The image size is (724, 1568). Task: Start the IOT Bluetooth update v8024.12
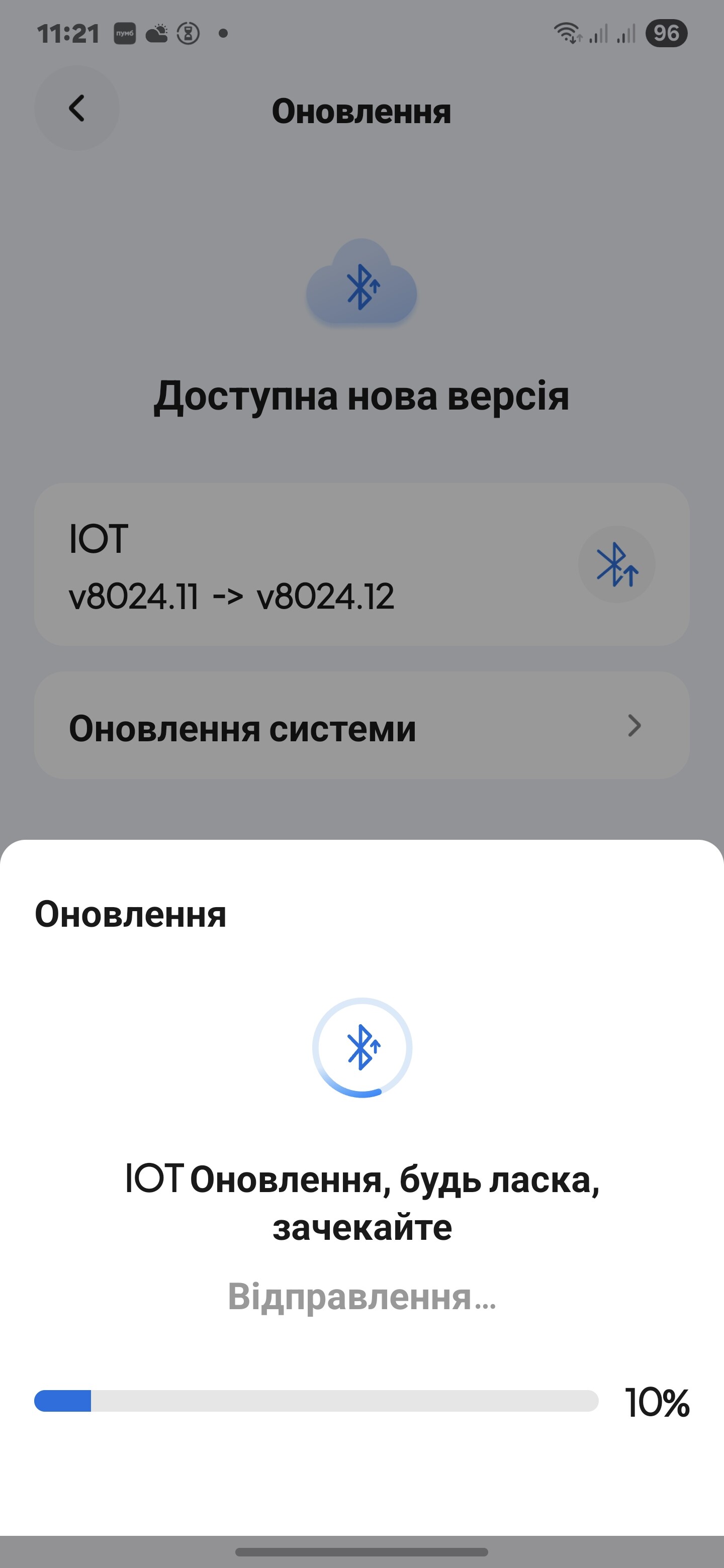coord(616,564)
